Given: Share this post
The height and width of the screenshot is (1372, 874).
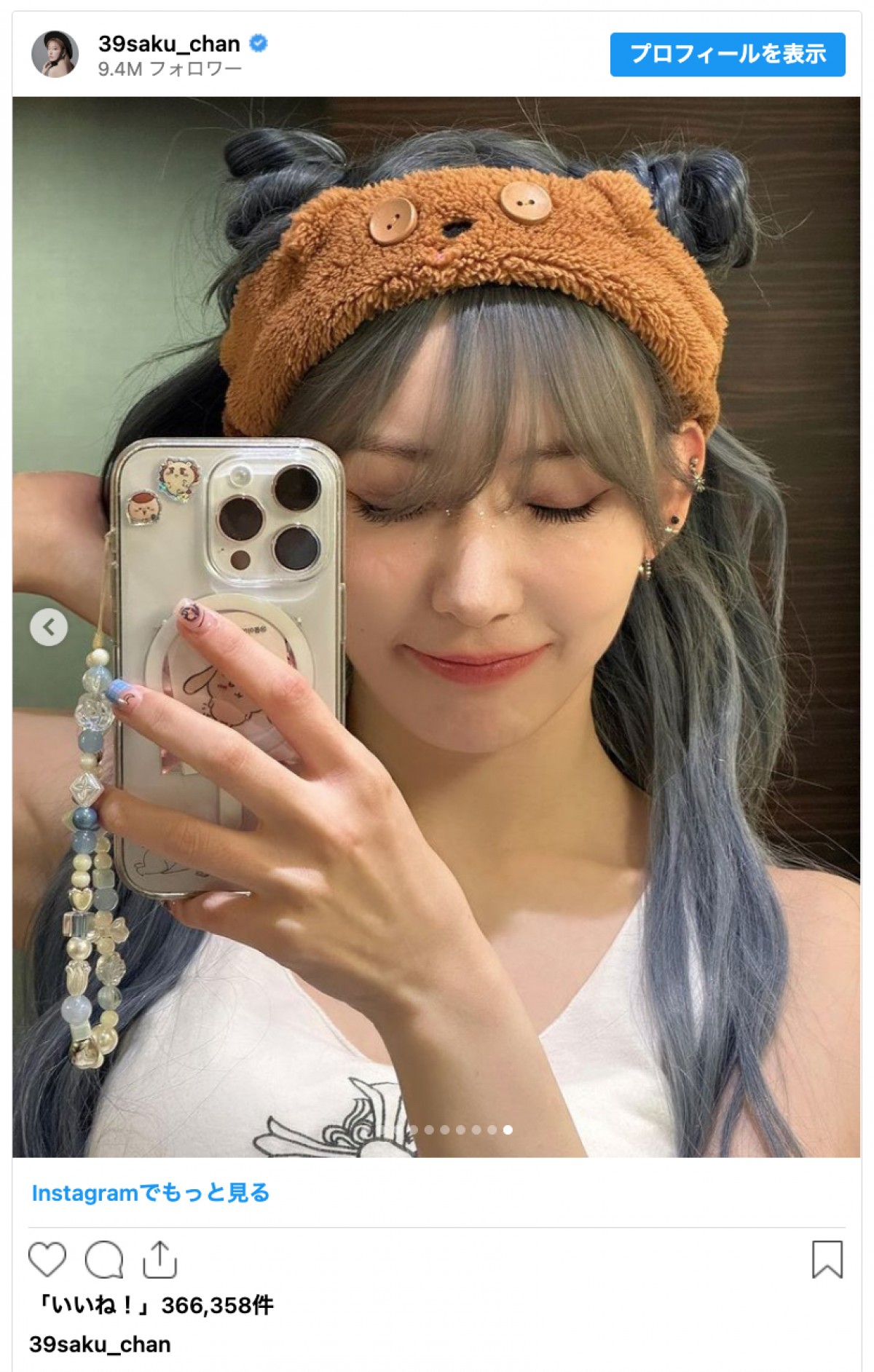Looking at the screenshot, I should pos(160,1259).
